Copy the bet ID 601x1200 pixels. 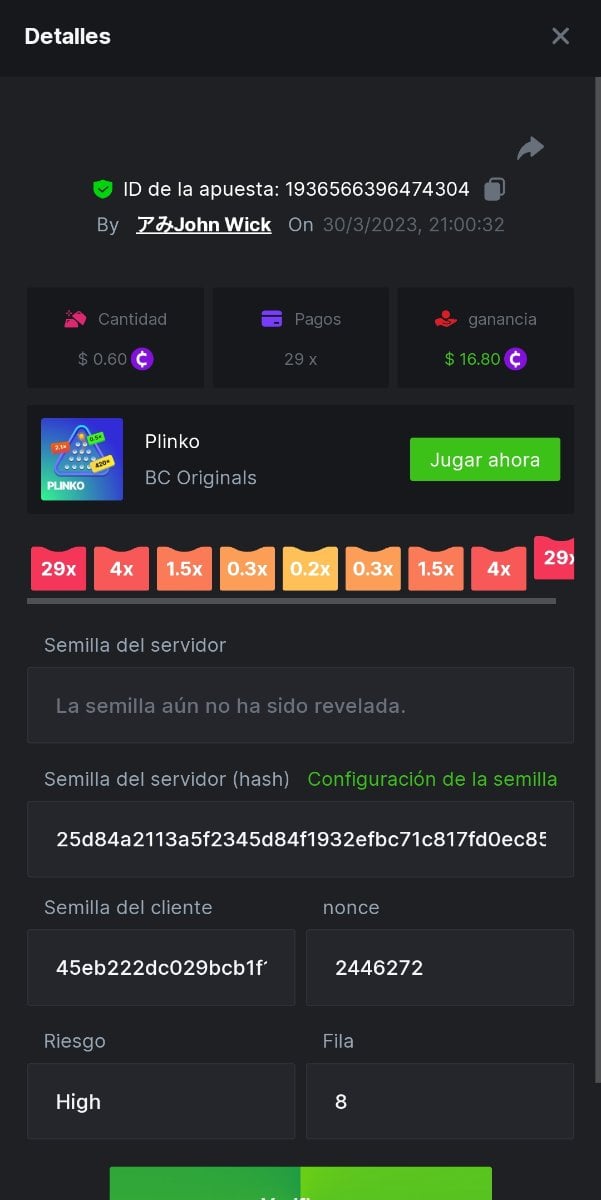(x=494, y=189)
